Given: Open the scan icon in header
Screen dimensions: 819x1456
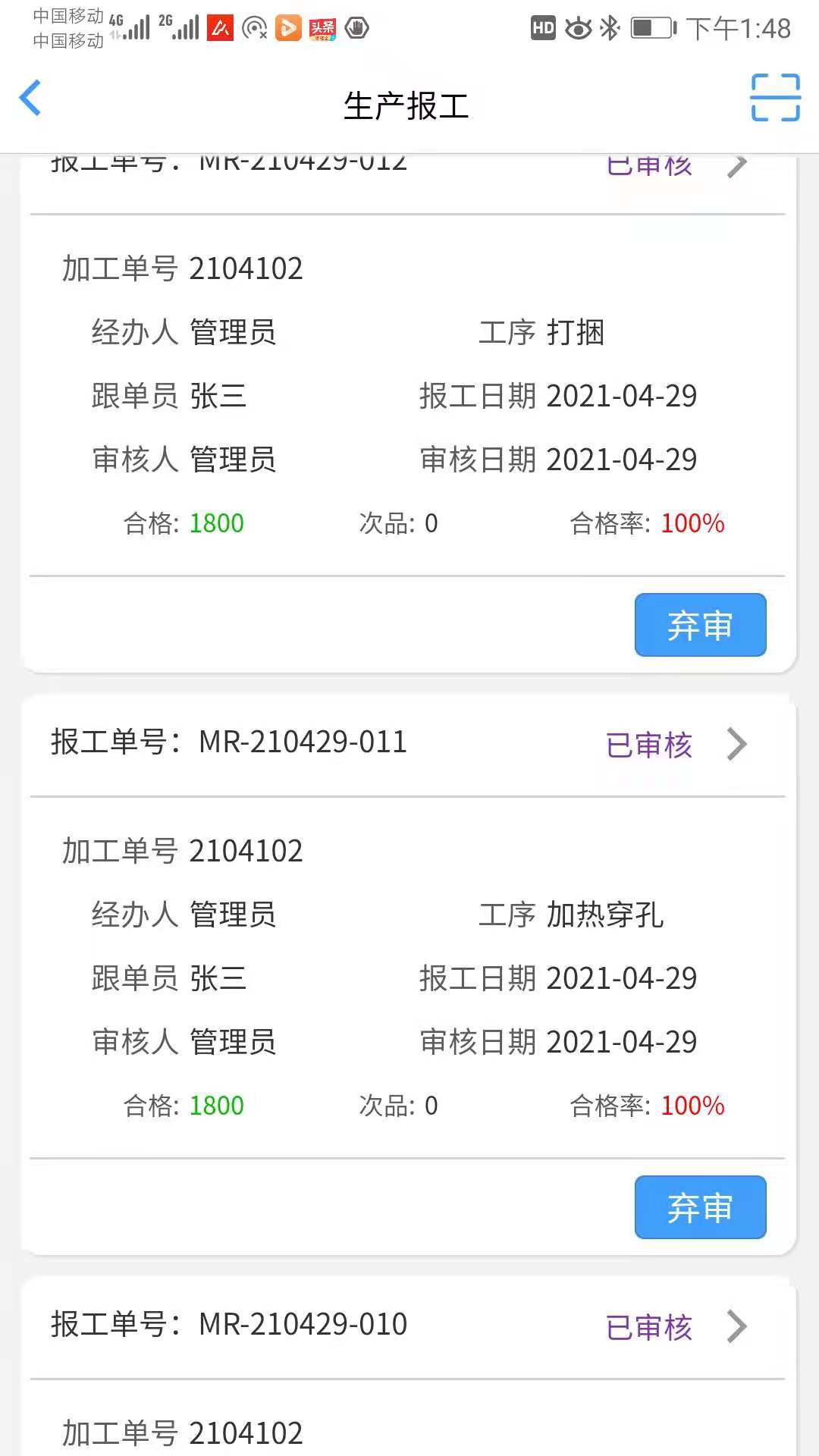Looking at the screenshot, I should click(775, 98).
